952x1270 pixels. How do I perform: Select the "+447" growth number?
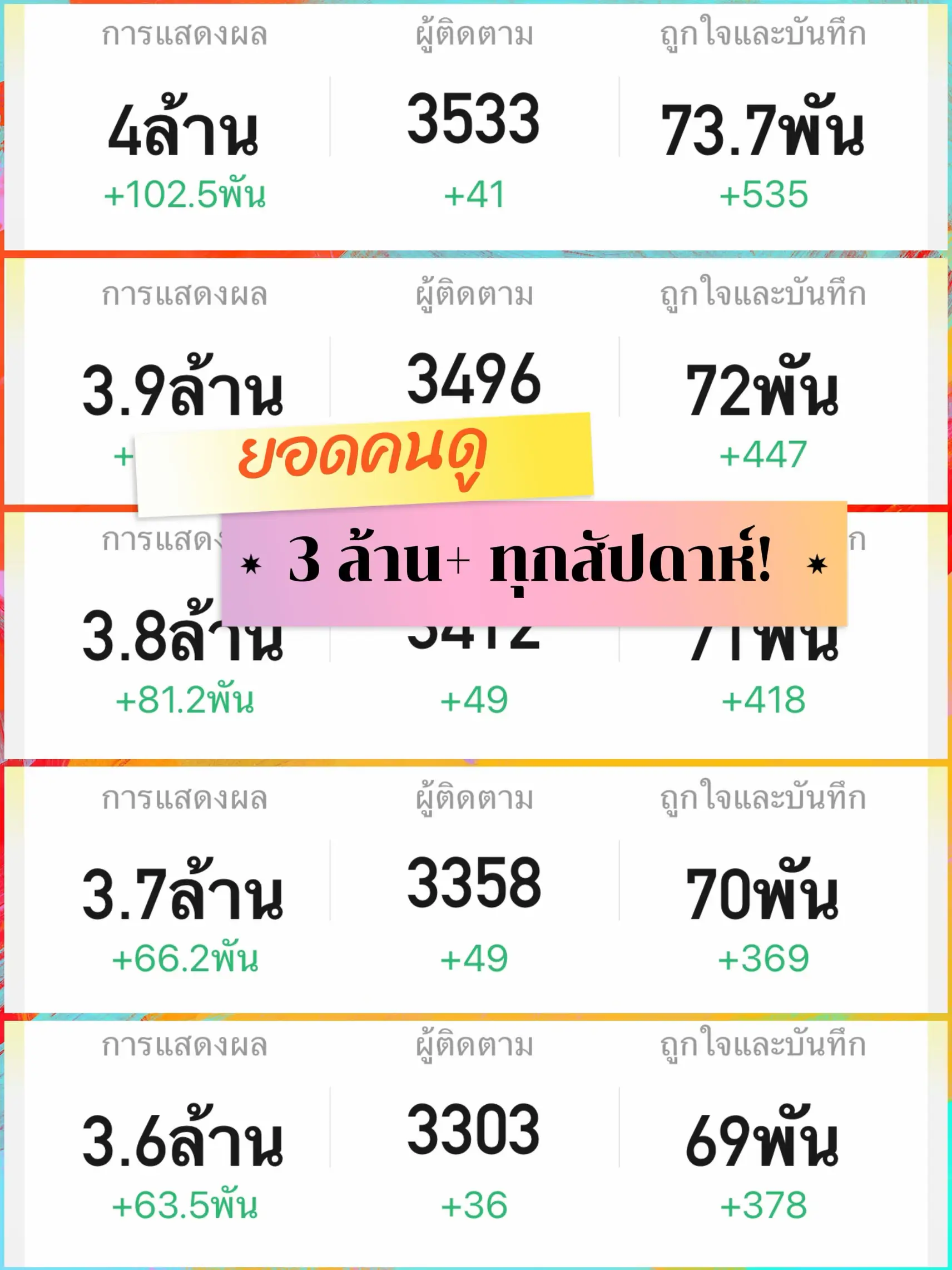click(x=763, y=453)
